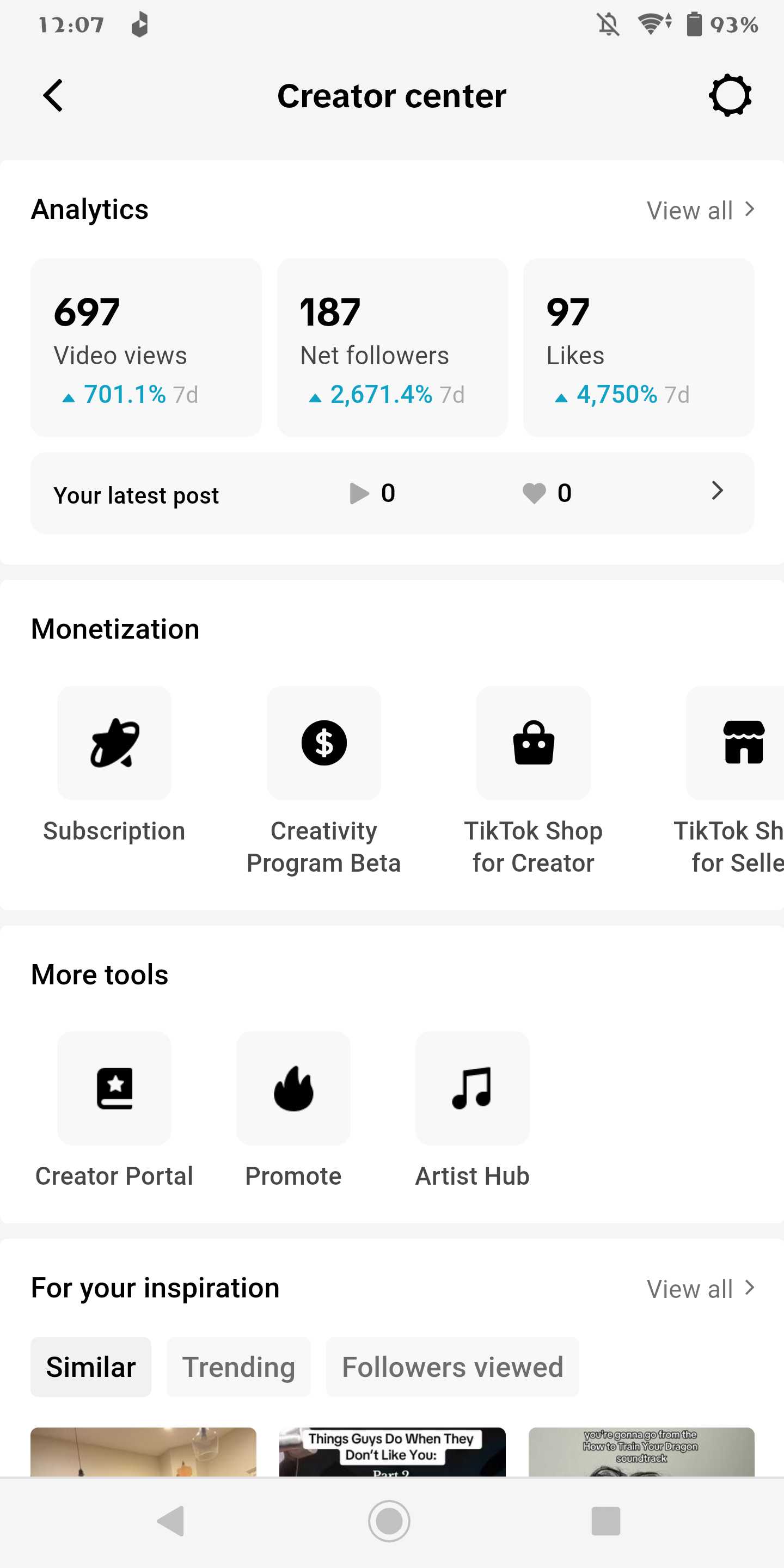Open Your latest post row

[392, 493]
